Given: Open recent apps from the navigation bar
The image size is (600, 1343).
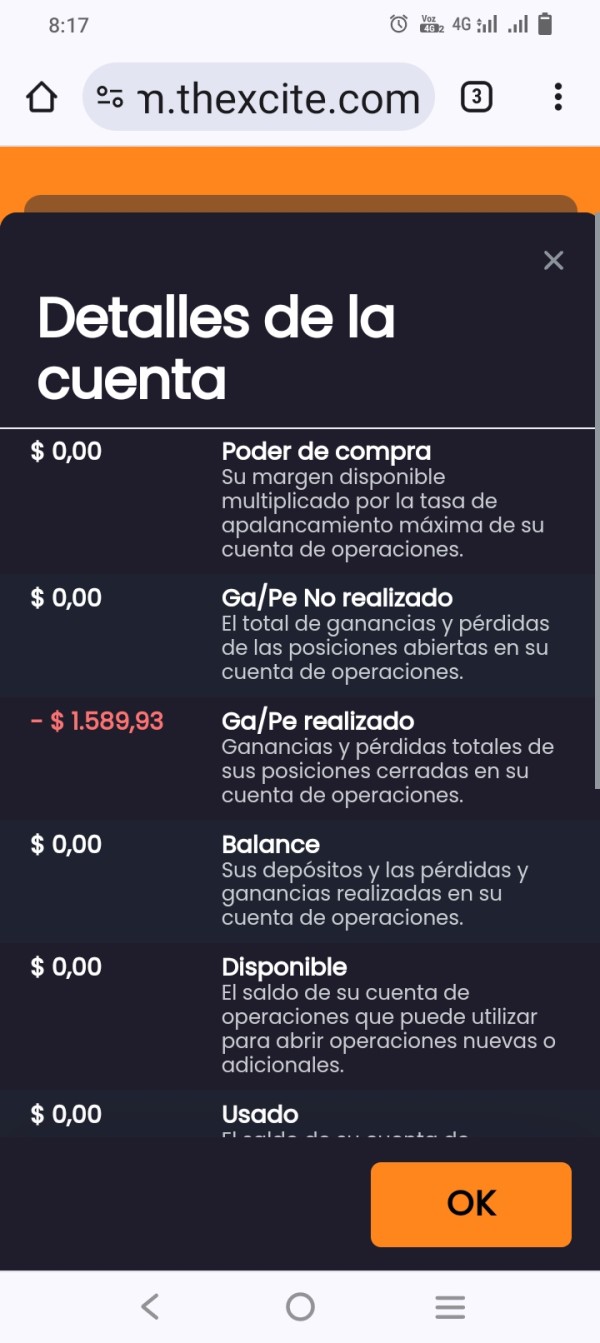Looking at the screenshot, I should [x=450, y=1306].
